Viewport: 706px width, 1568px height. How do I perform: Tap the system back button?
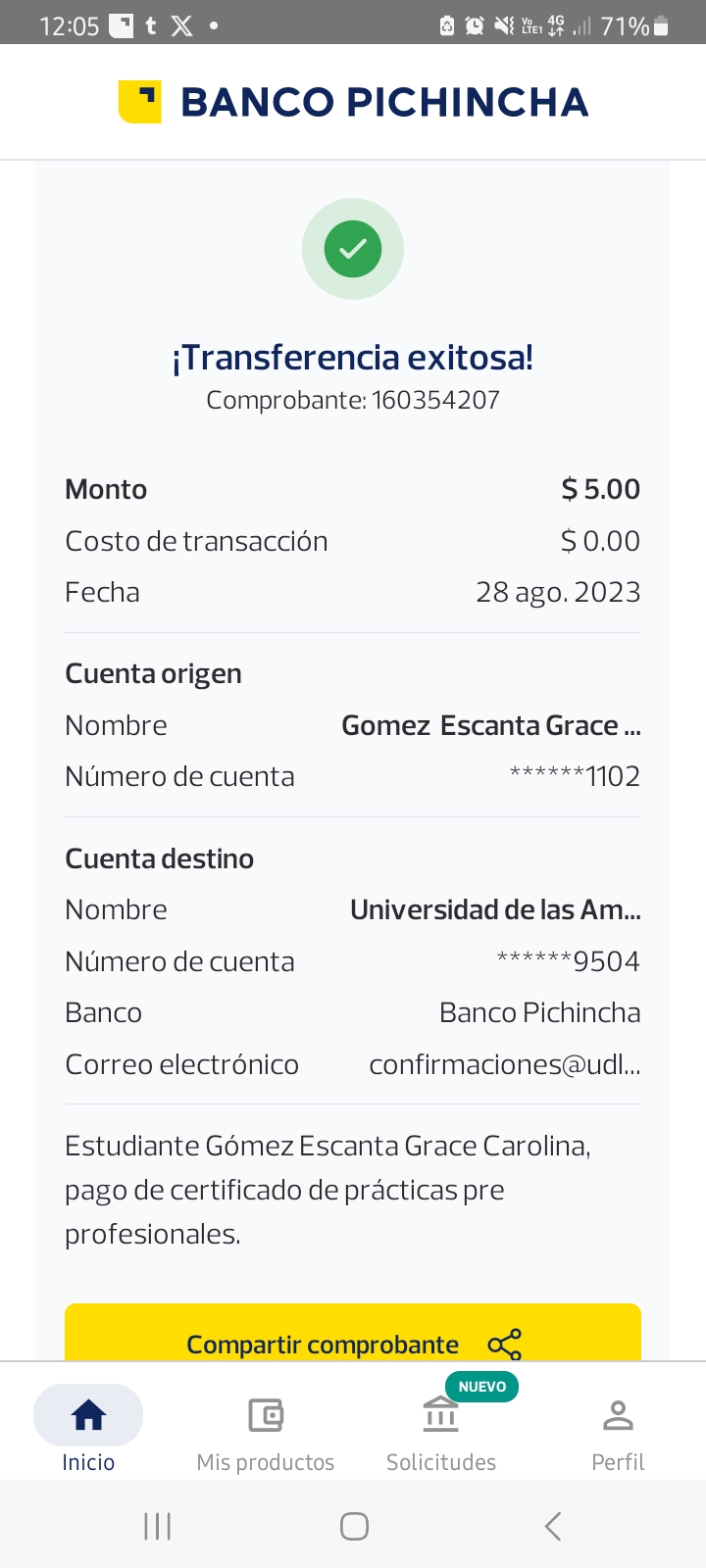[553, 1526]
